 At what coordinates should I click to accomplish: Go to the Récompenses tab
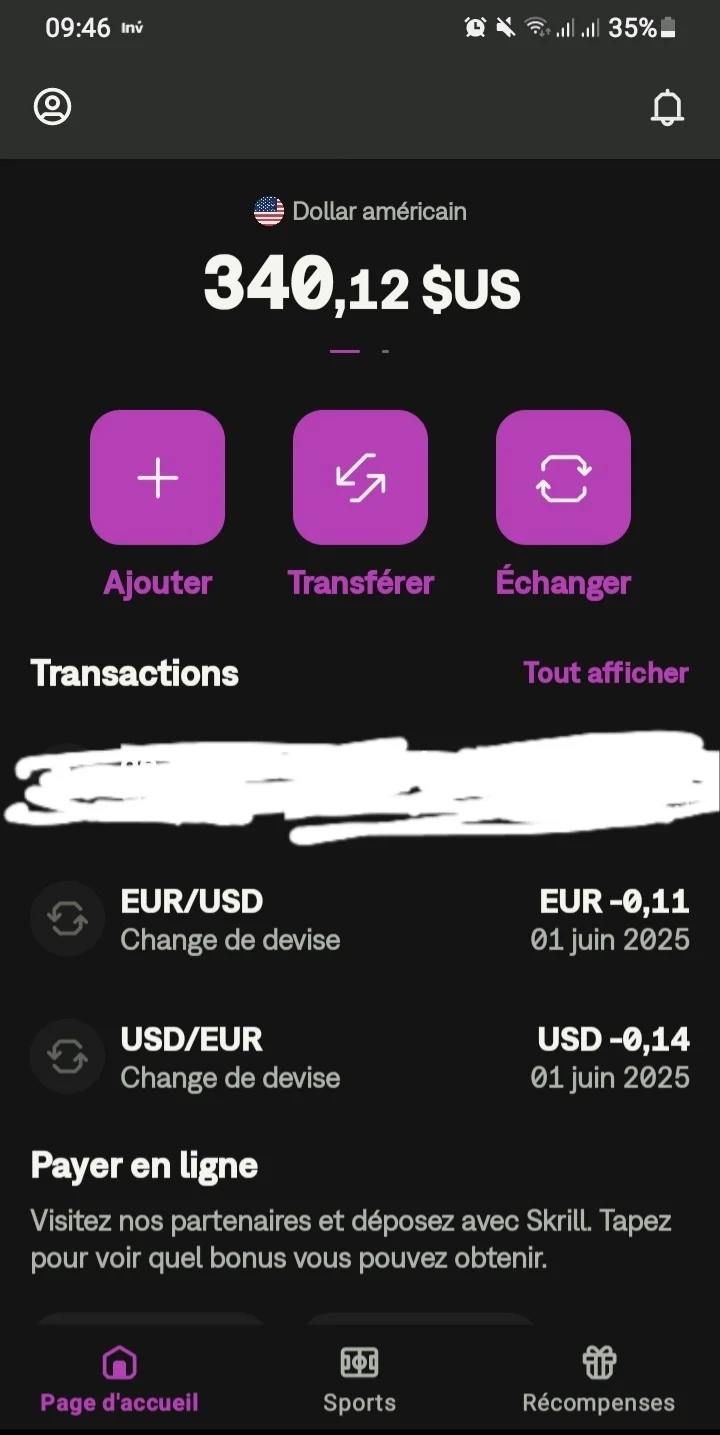(598, 1378)
